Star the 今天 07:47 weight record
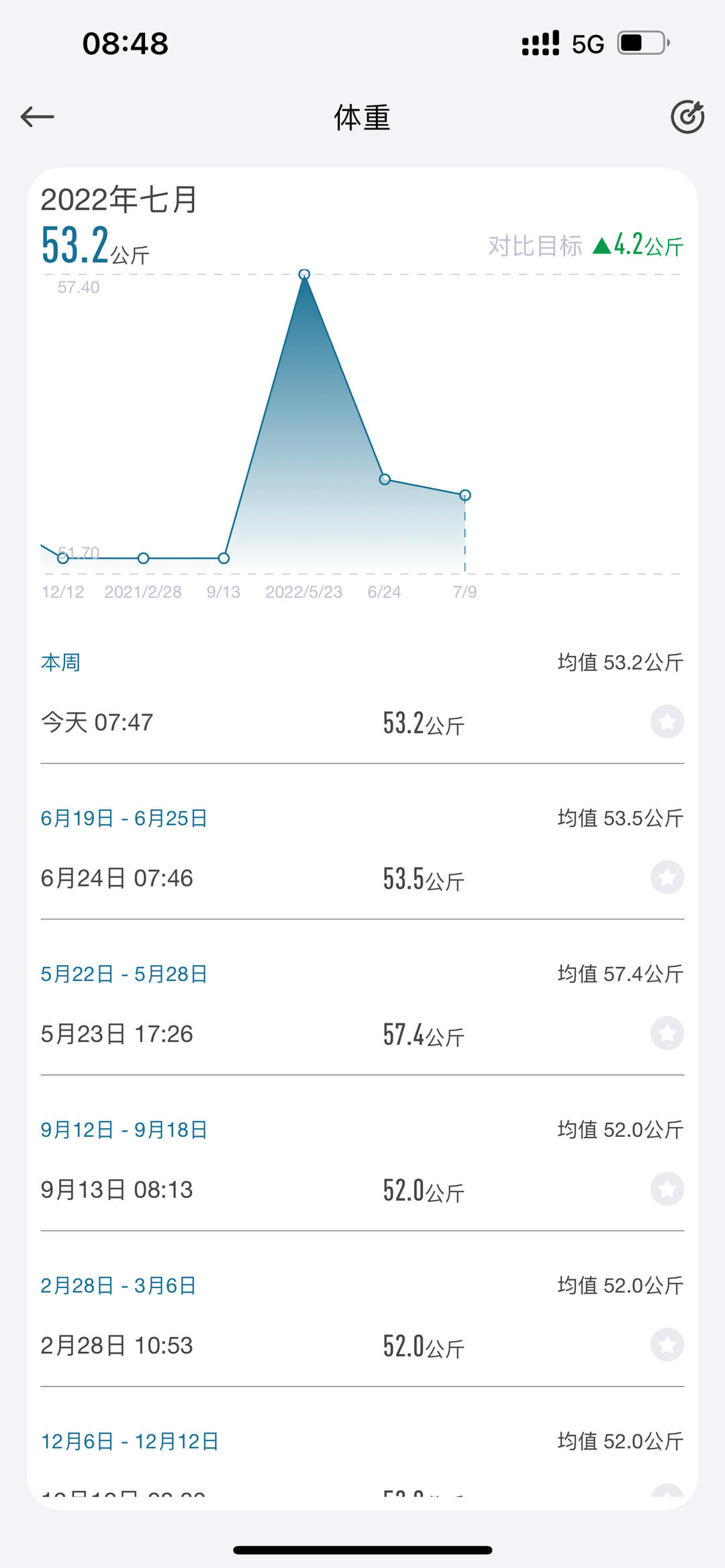This screenshot has width=725, height=1568. click(x=667, y=722)
